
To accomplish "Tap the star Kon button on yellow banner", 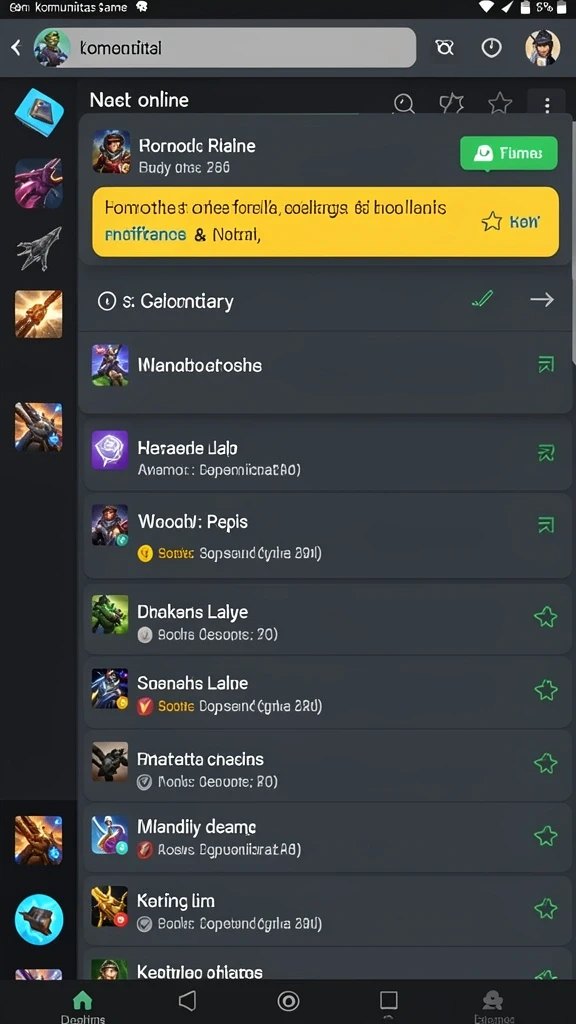I will (511, 222).
